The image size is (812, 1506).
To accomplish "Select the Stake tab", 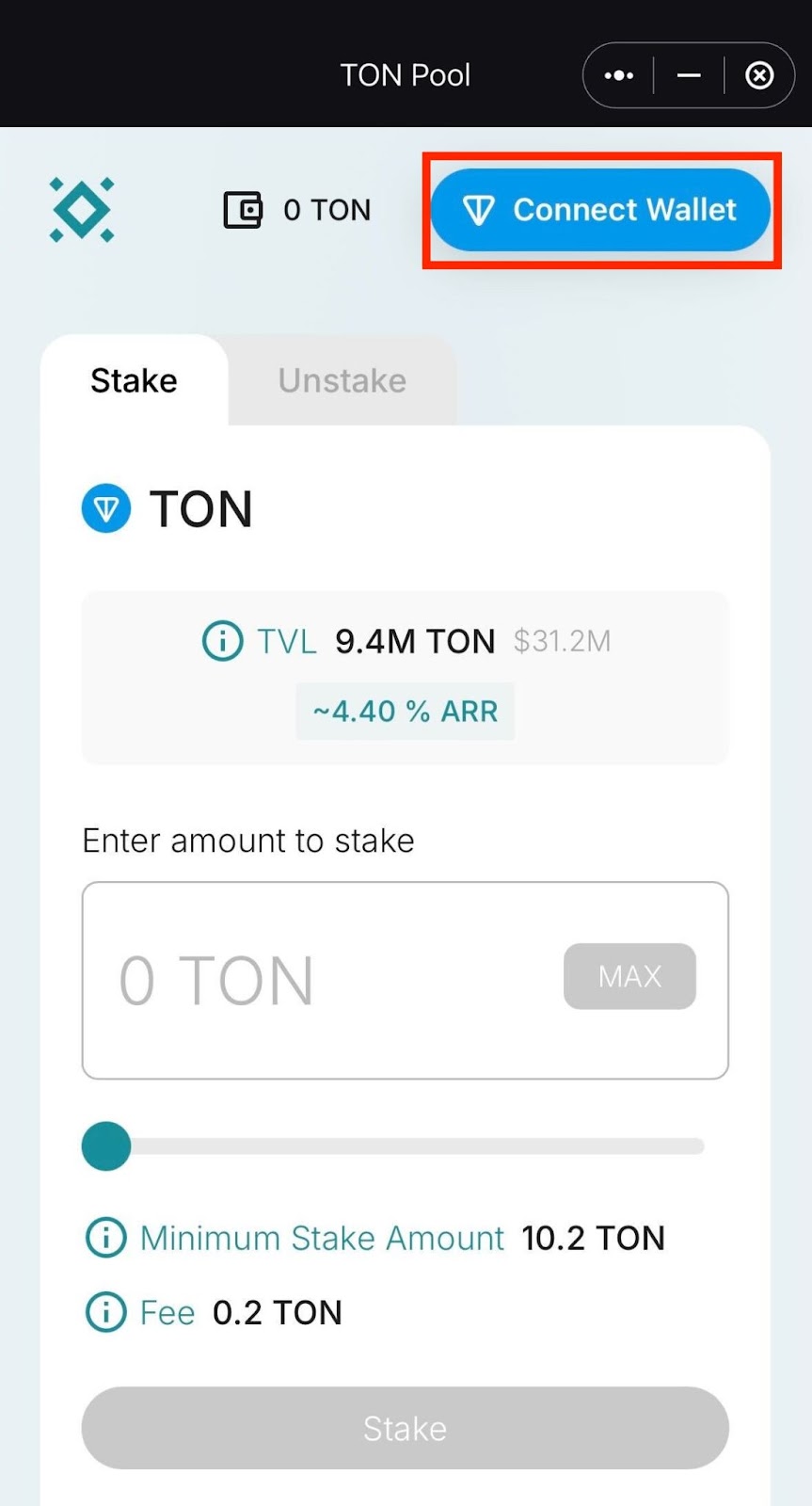I will pyautogui.click(x=134, y=380).
